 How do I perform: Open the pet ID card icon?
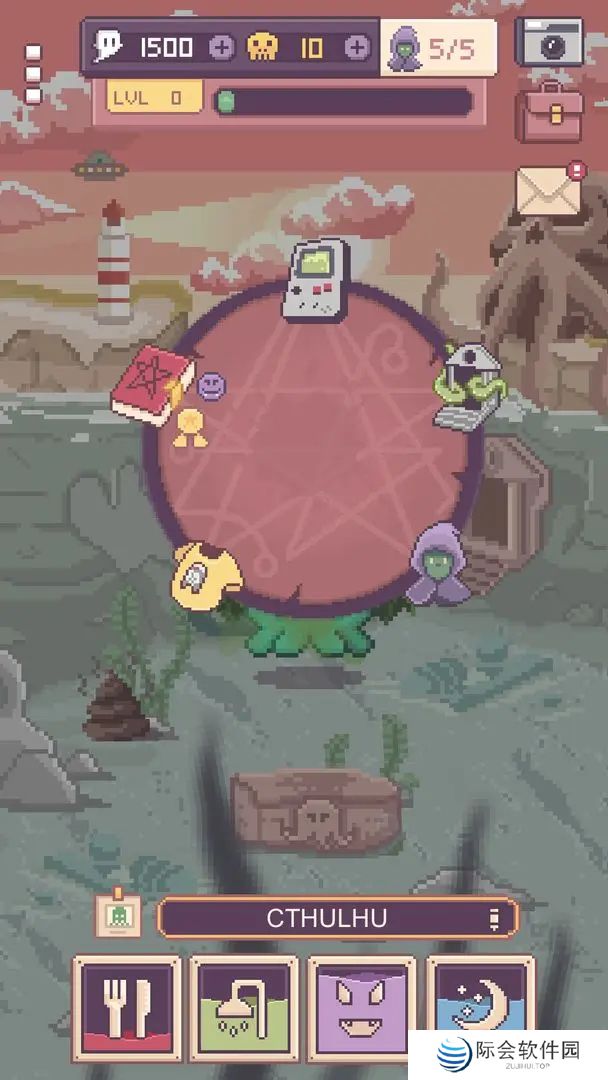118,916
